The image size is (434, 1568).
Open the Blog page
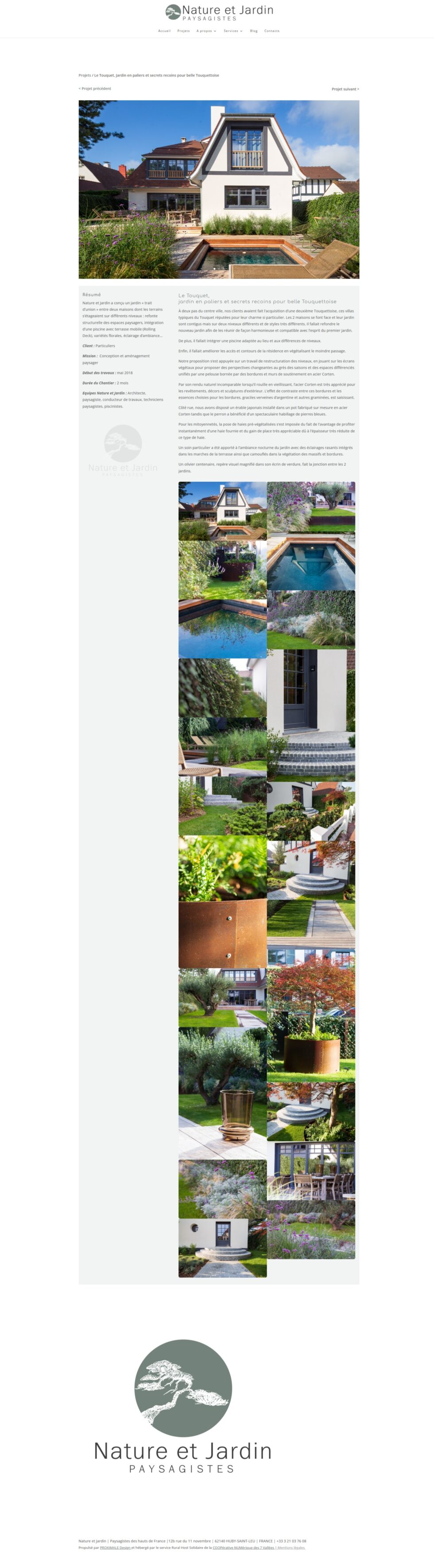coord(253,31)
